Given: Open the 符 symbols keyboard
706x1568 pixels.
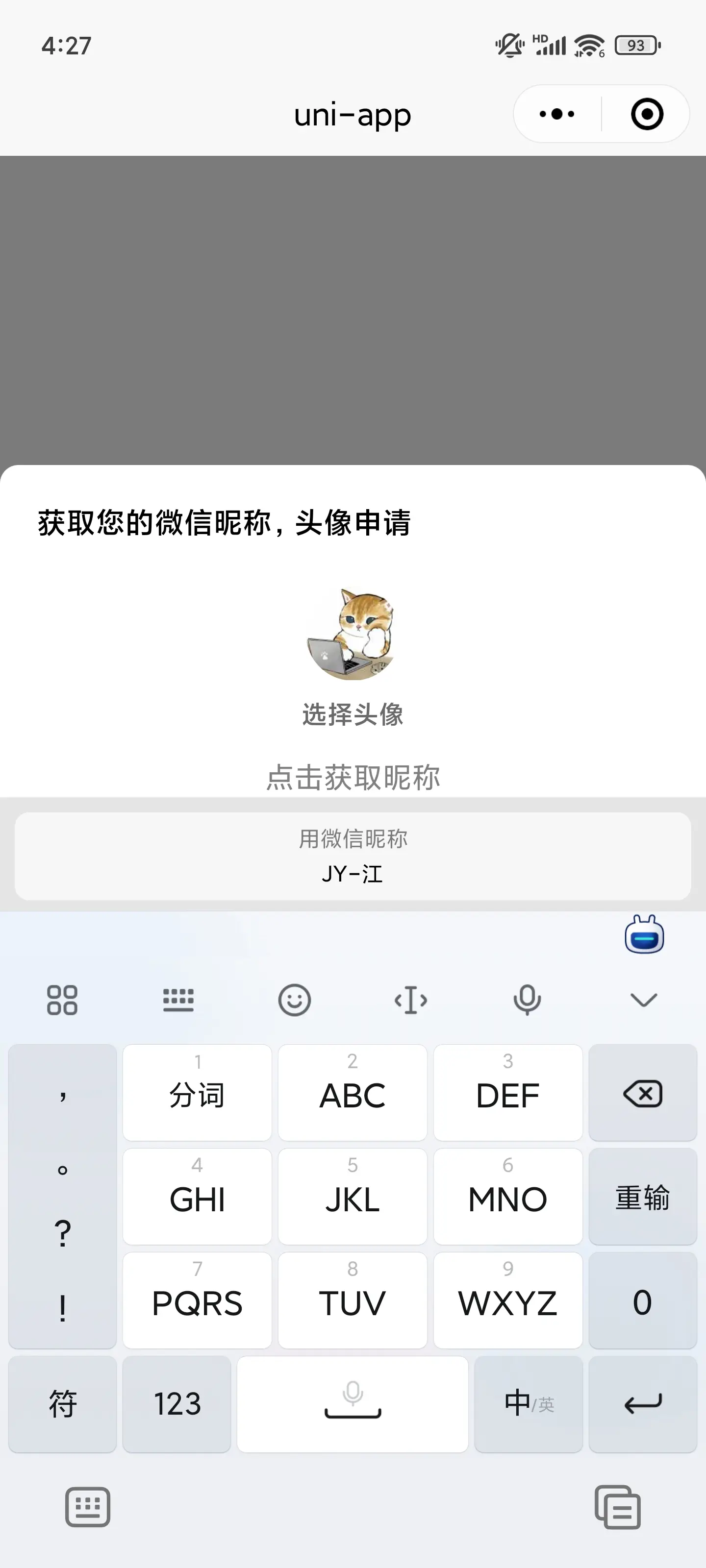Looking at the screenshot, I should pyautogui.click(x=62, y=1404).
